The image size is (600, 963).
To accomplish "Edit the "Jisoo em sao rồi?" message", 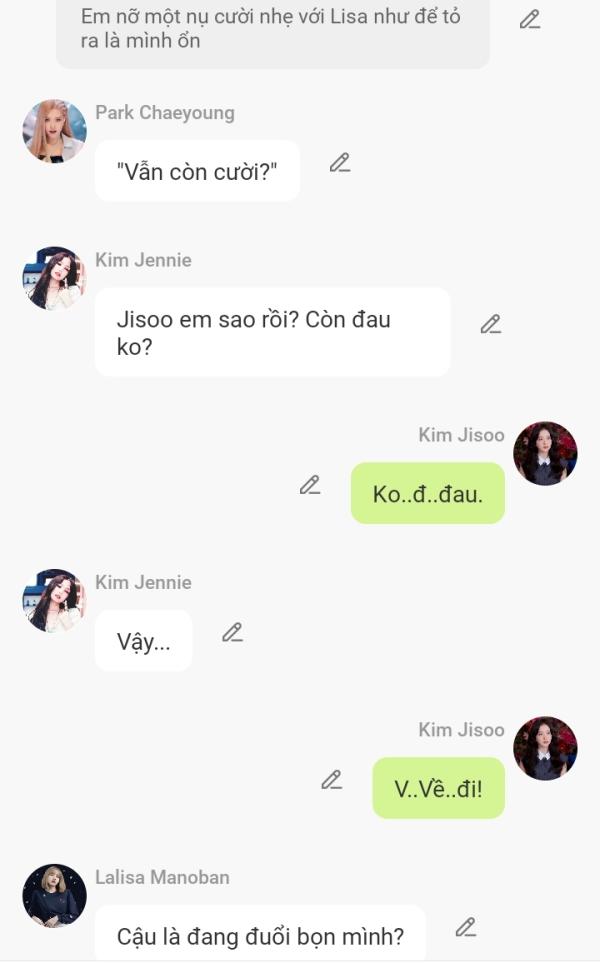I will (490, 324).
